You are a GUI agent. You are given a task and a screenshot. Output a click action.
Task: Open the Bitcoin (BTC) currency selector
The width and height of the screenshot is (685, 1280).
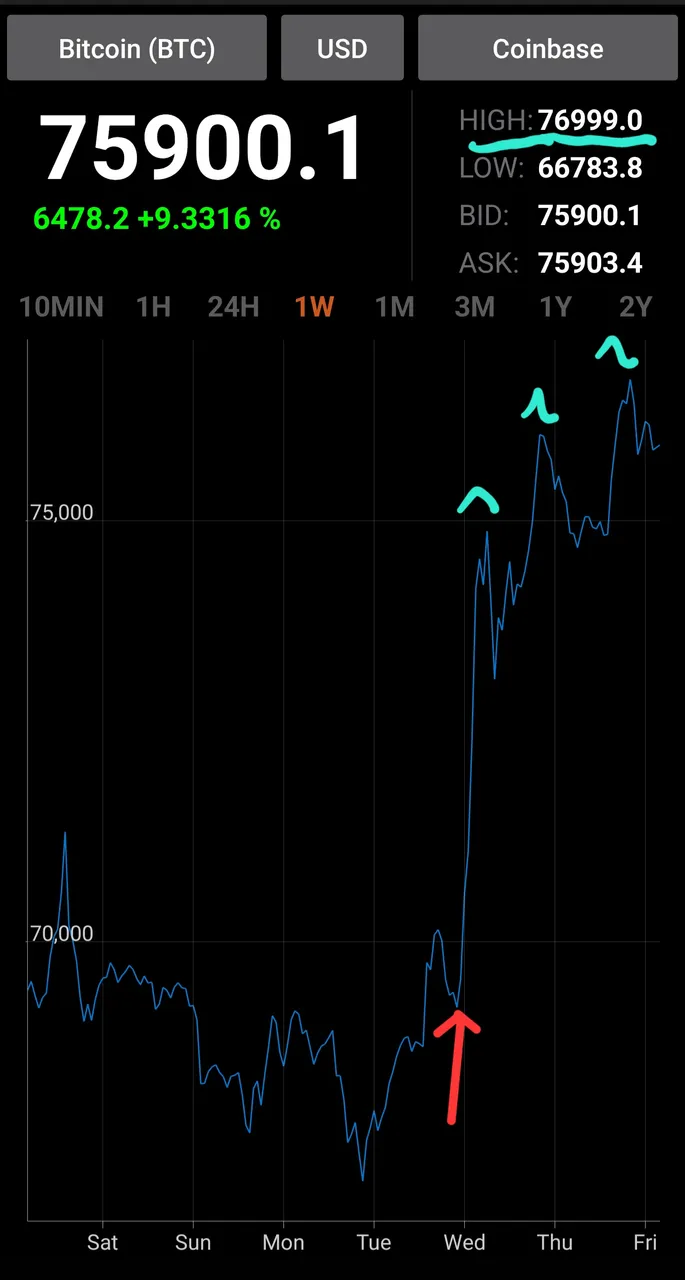pos(137,48)
